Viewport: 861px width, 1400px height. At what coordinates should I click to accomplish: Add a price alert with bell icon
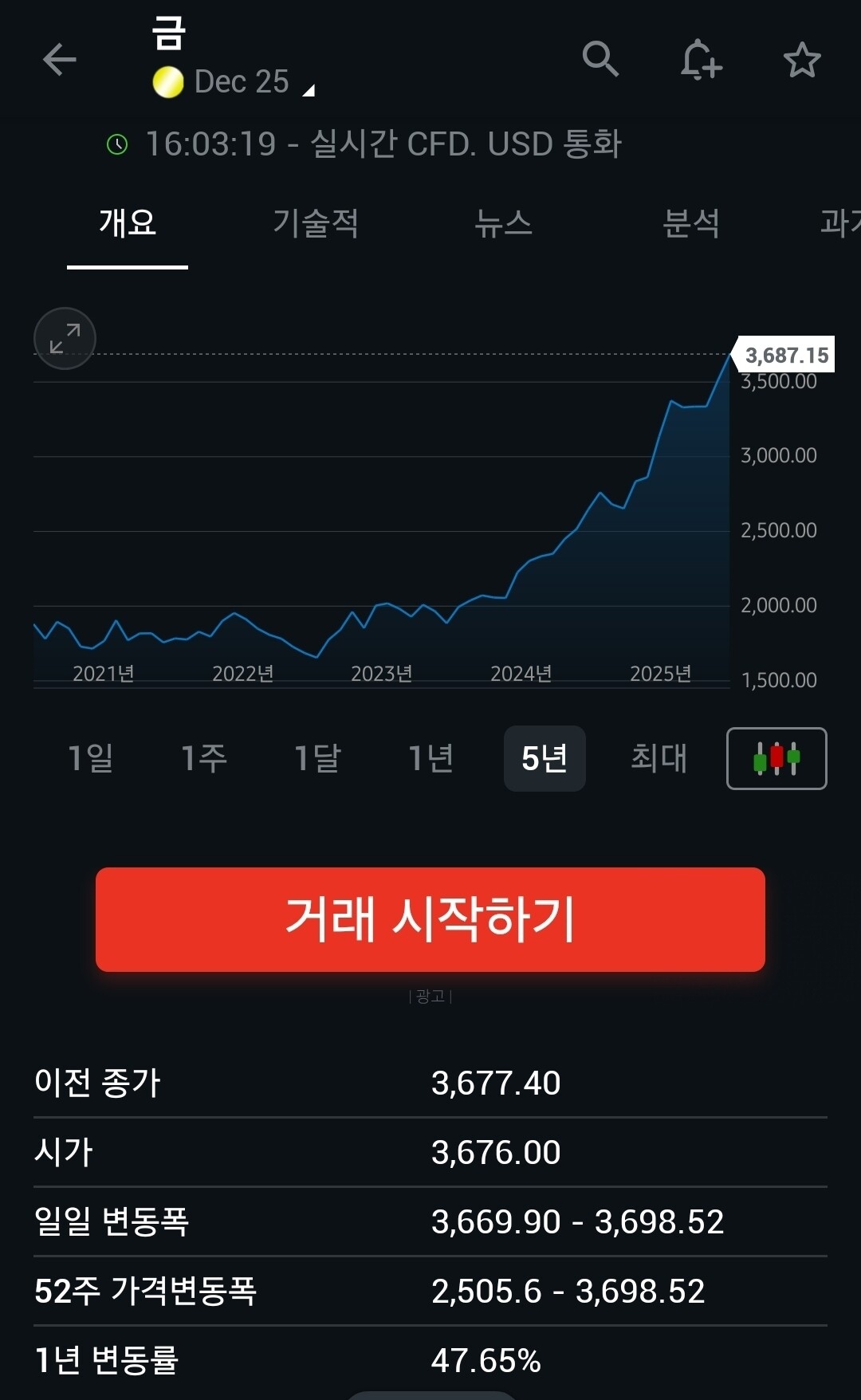tap(701, 60)
